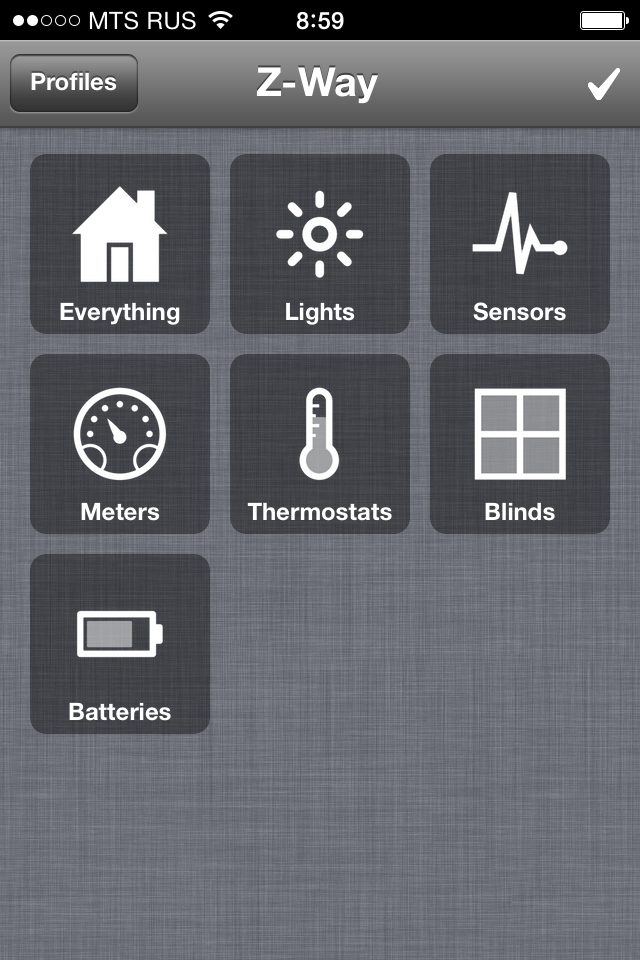
Task: Open the Thermostats tile
Action: point(320,444)
